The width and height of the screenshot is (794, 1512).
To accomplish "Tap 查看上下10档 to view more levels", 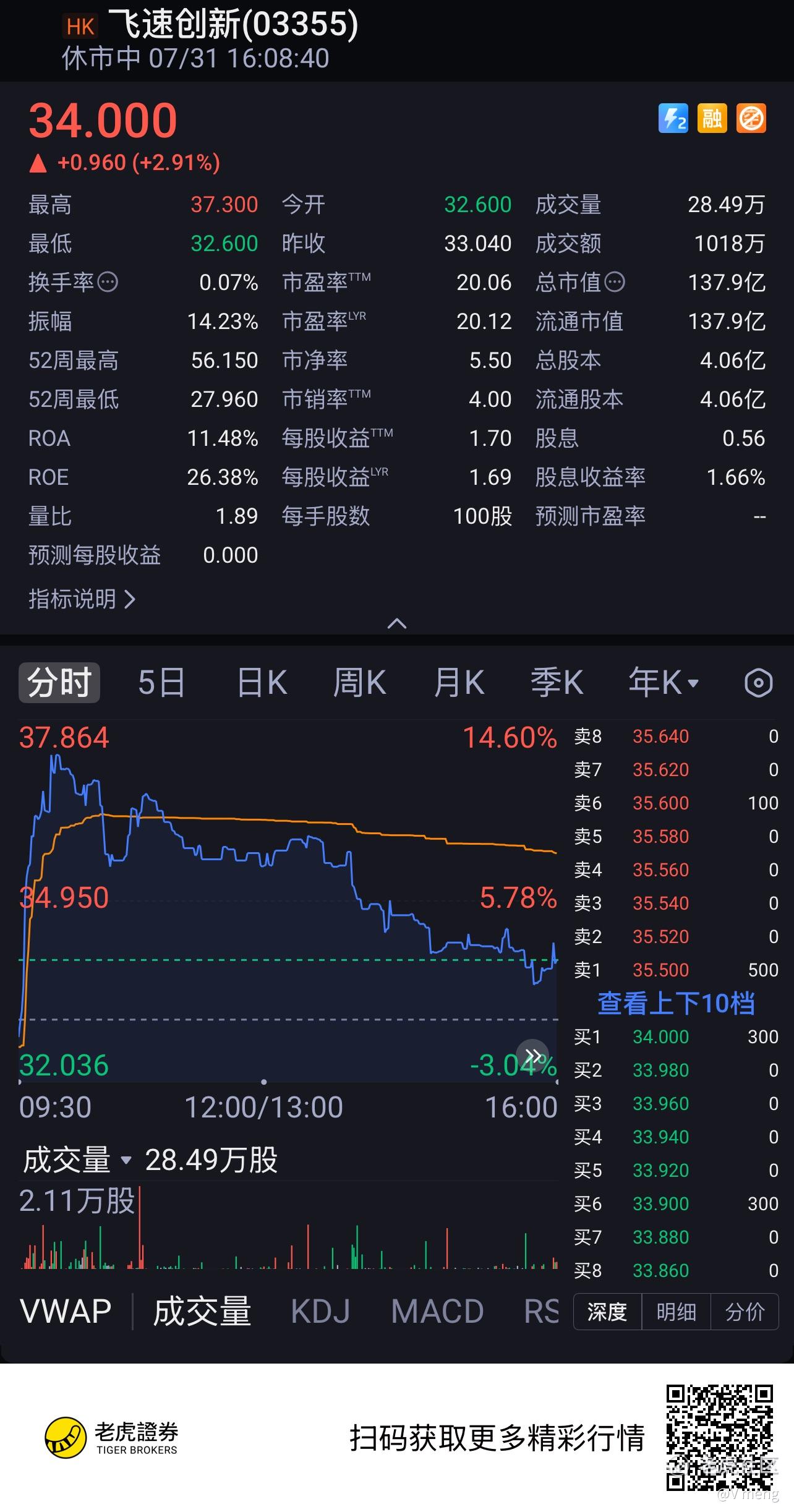I will coord(676,1003).
